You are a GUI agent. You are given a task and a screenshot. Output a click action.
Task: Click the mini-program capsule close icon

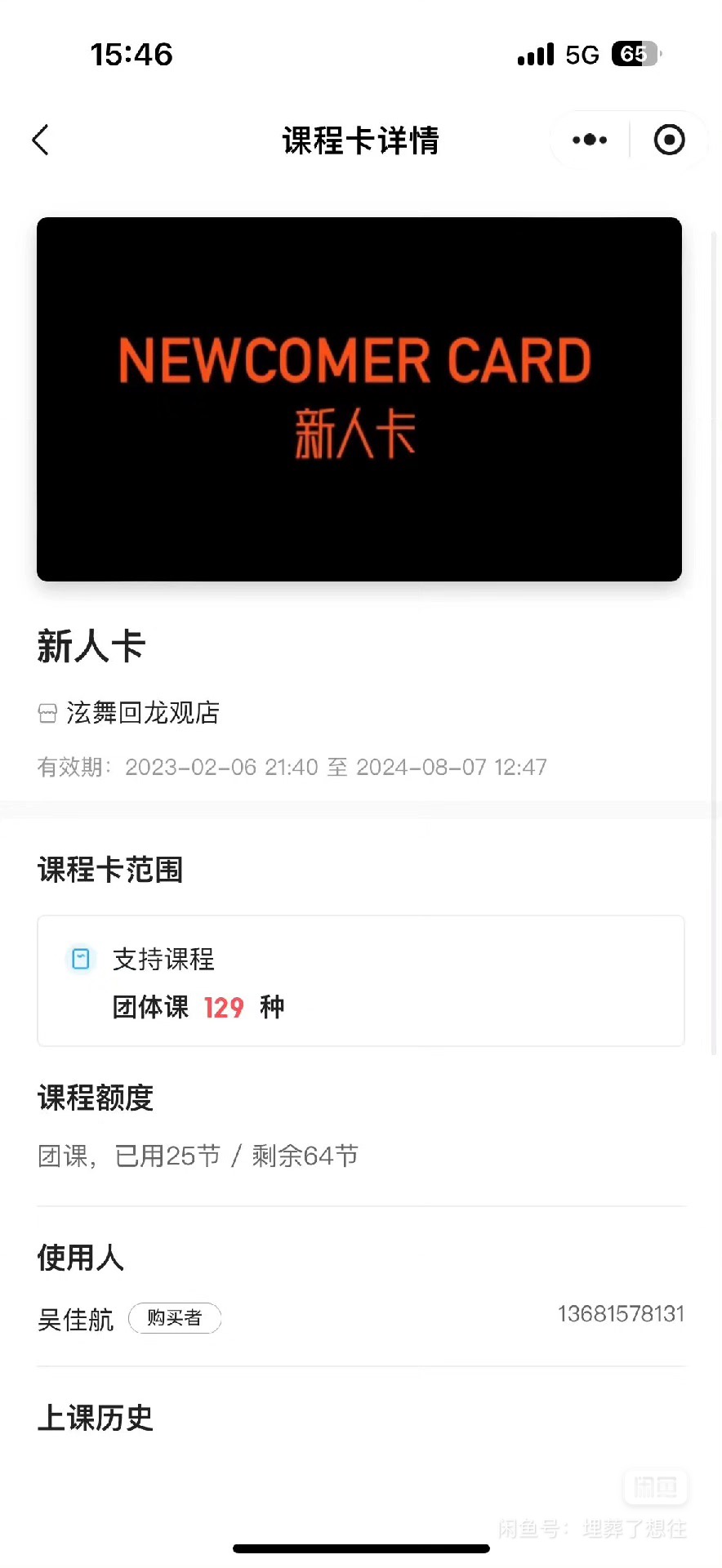669,140
